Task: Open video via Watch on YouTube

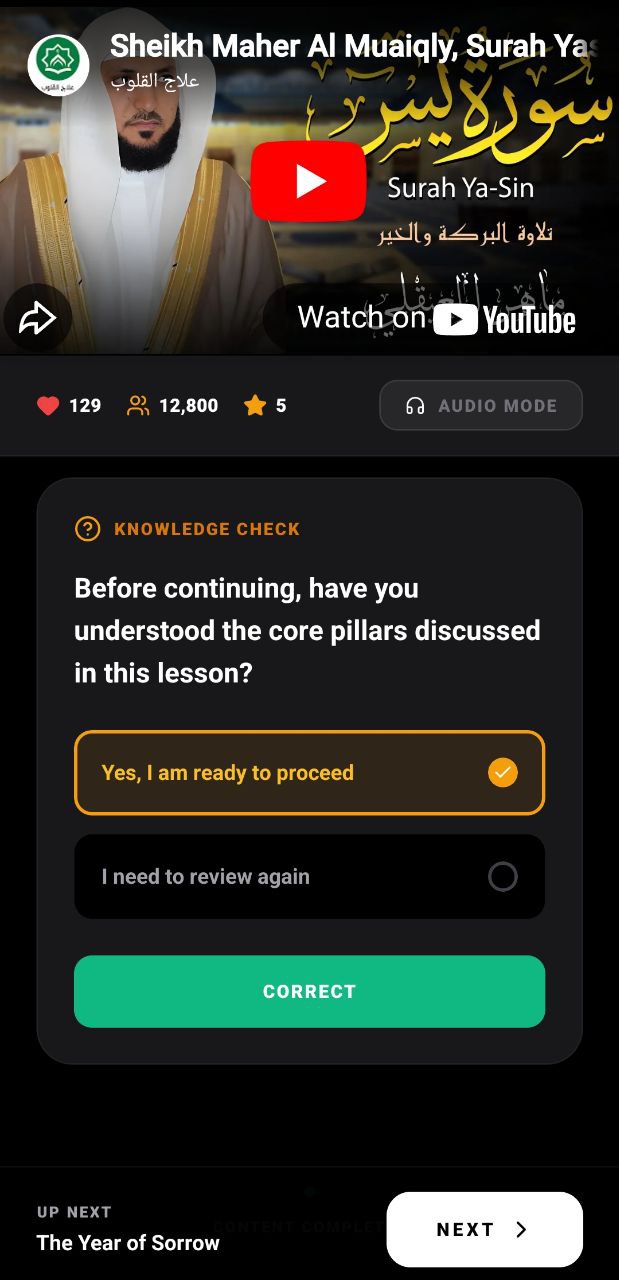Action: click(436, 319)
